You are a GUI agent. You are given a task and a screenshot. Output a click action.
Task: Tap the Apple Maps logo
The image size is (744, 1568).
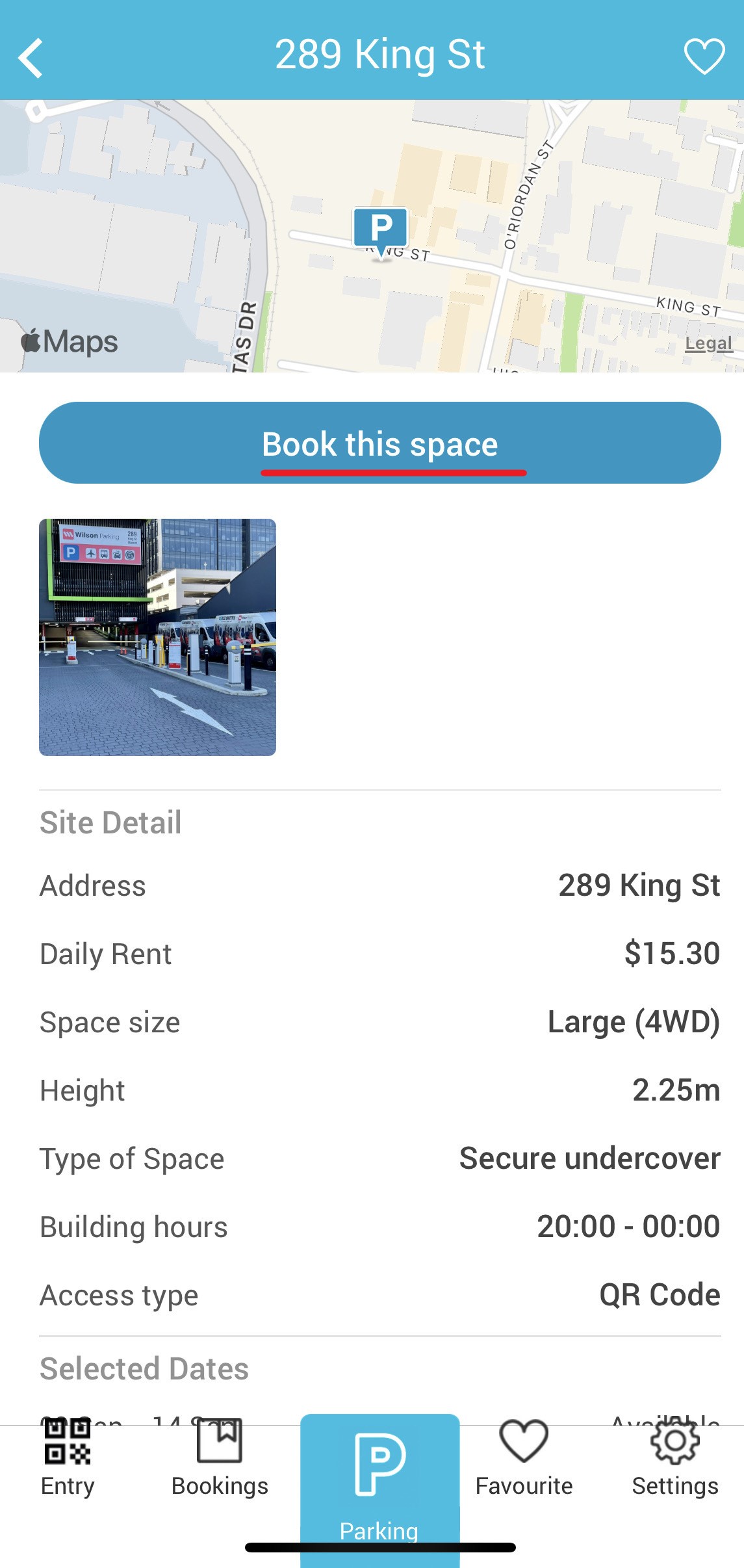pyautogui.click(x=70, y=341)
